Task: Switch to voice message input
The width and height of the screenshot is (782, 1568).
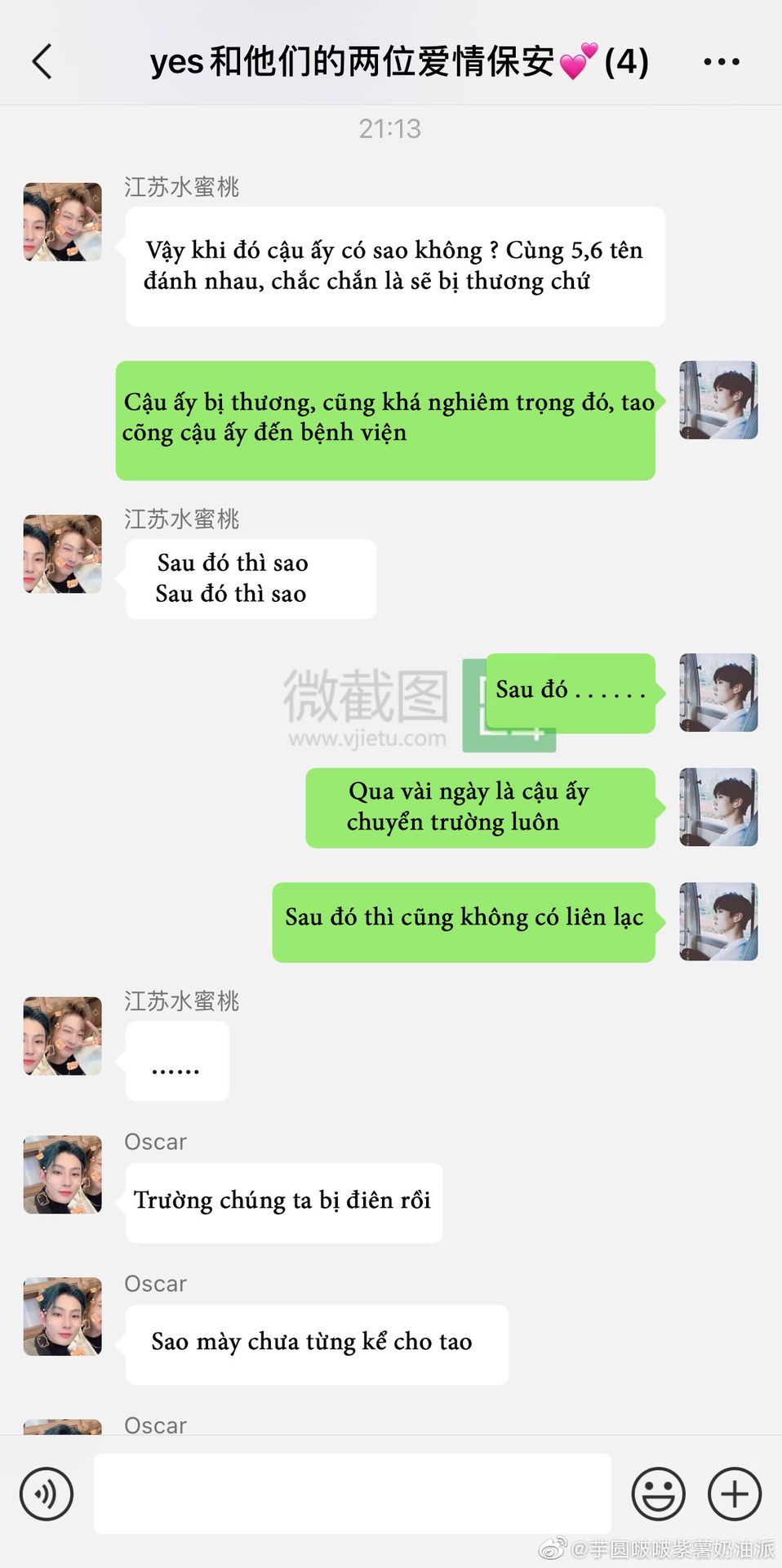Action: pos(47,1494)
